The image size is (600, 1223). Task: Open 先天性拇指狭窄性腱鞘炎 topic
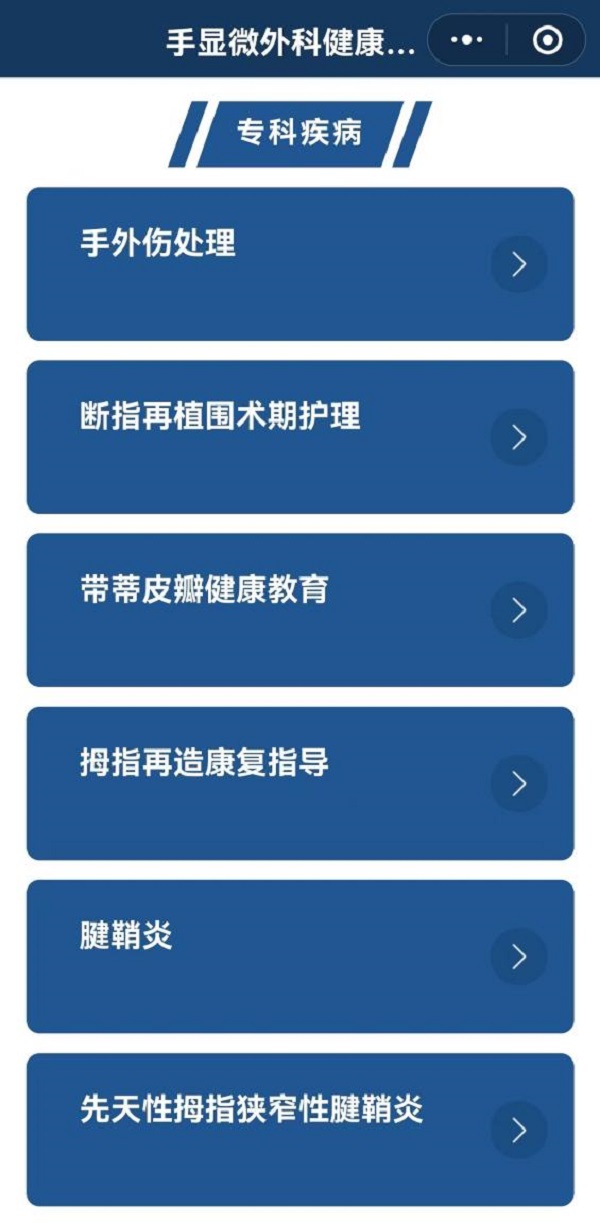[x=300, y=1129]
